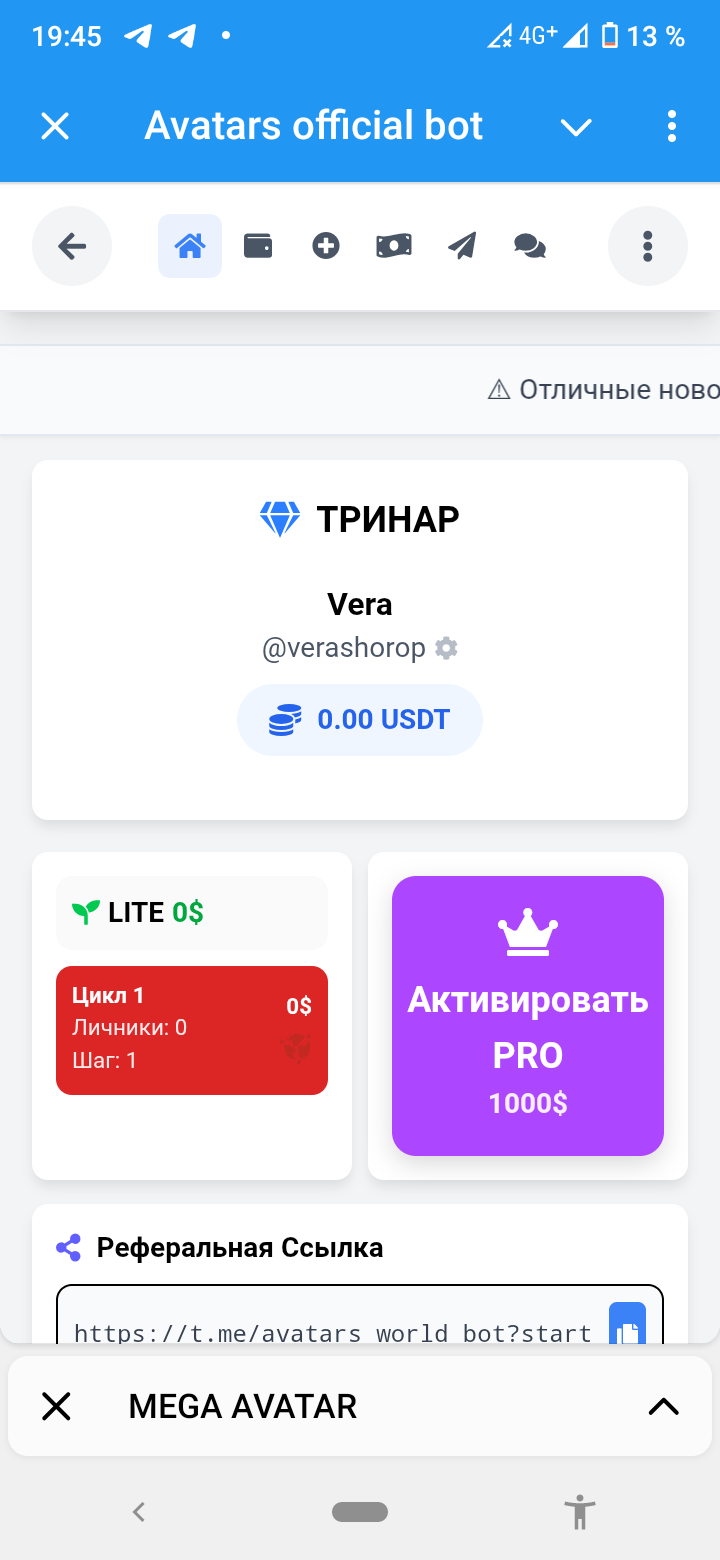Open the round three-dot toolbar menu

(x=648, y=246)
